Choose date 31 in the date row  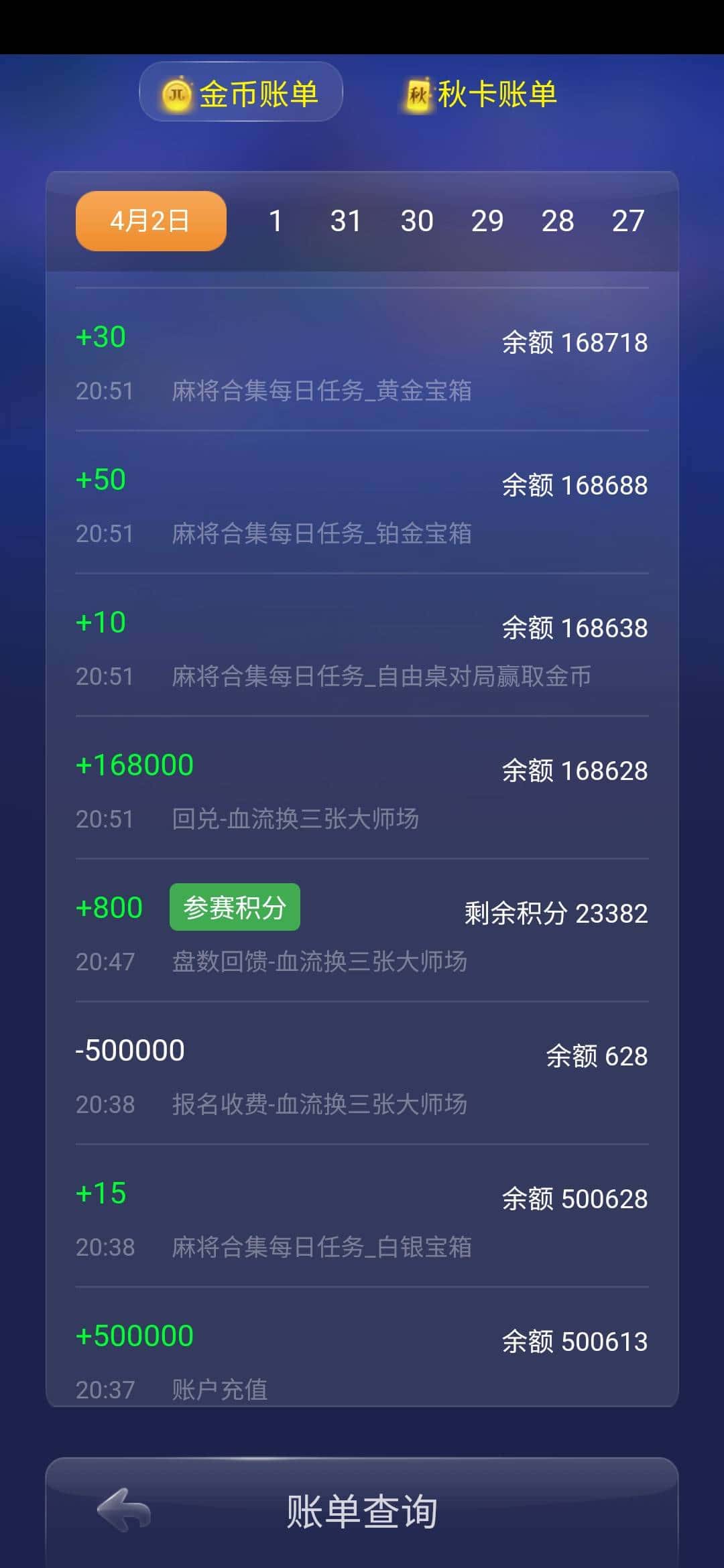click(347, 221)
